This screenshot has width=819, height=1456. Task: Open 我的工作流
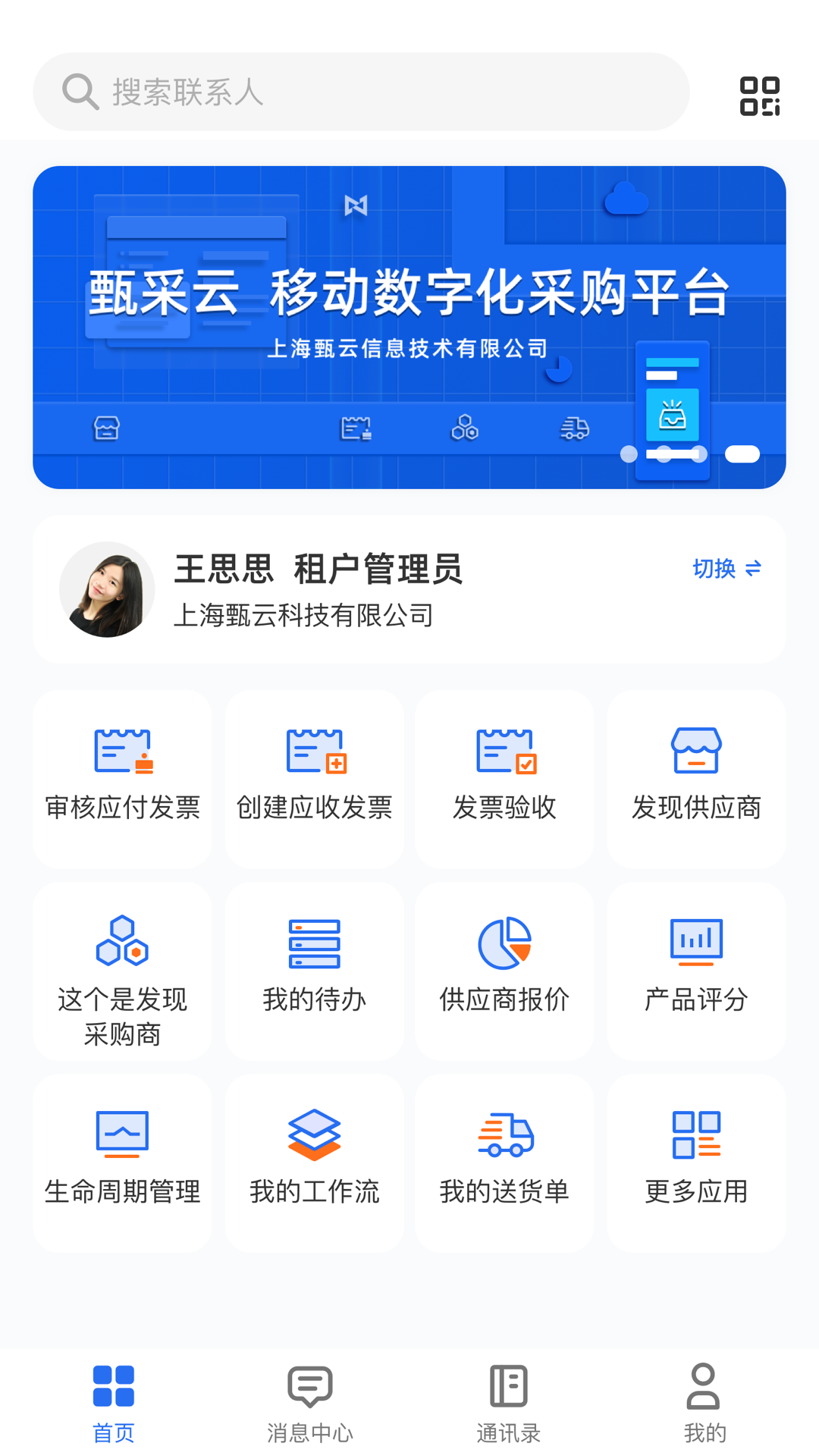[314, 1163]
